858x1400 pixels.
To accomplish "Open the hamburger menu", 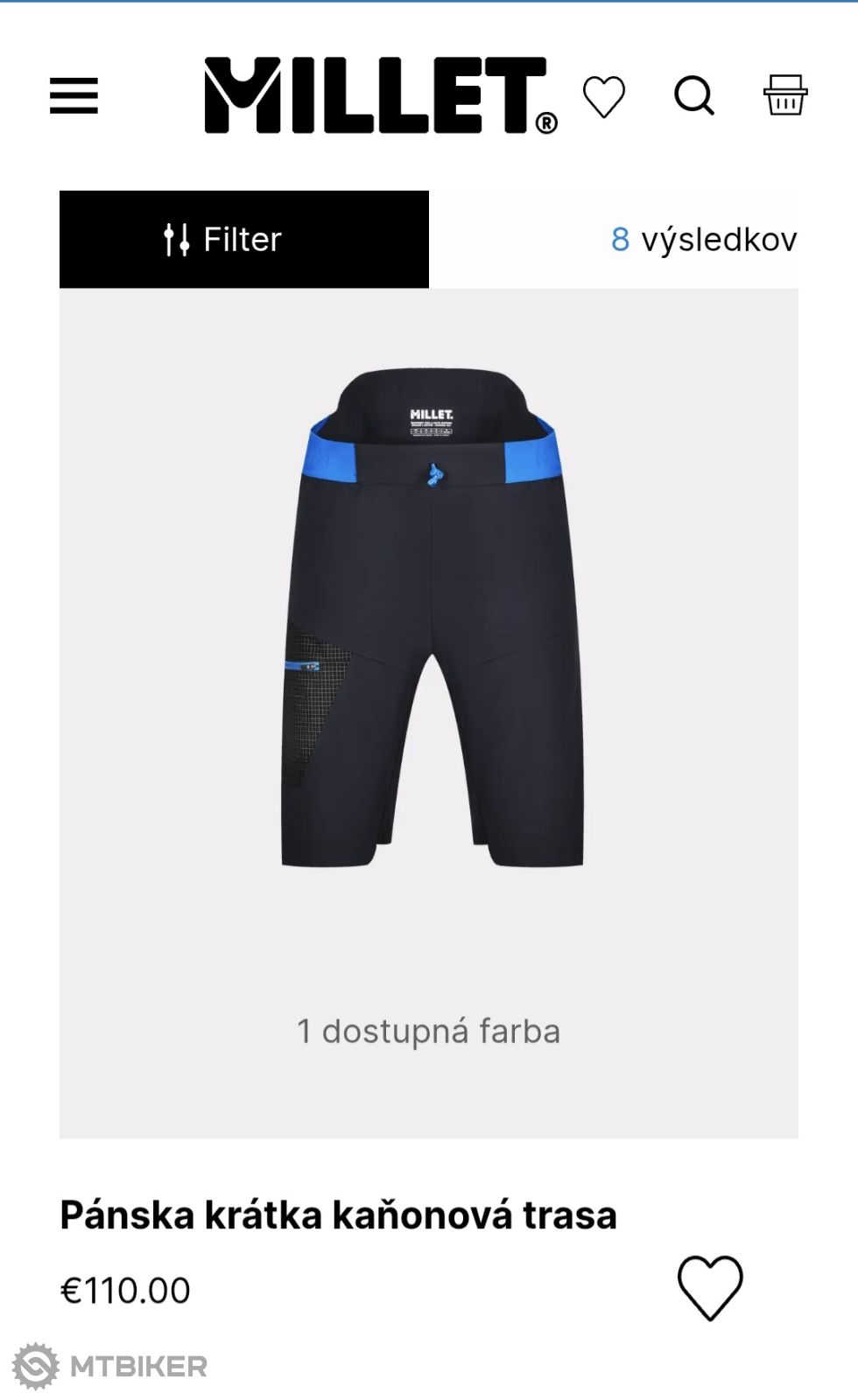I will pyautogui.click(x=74, y=95).
